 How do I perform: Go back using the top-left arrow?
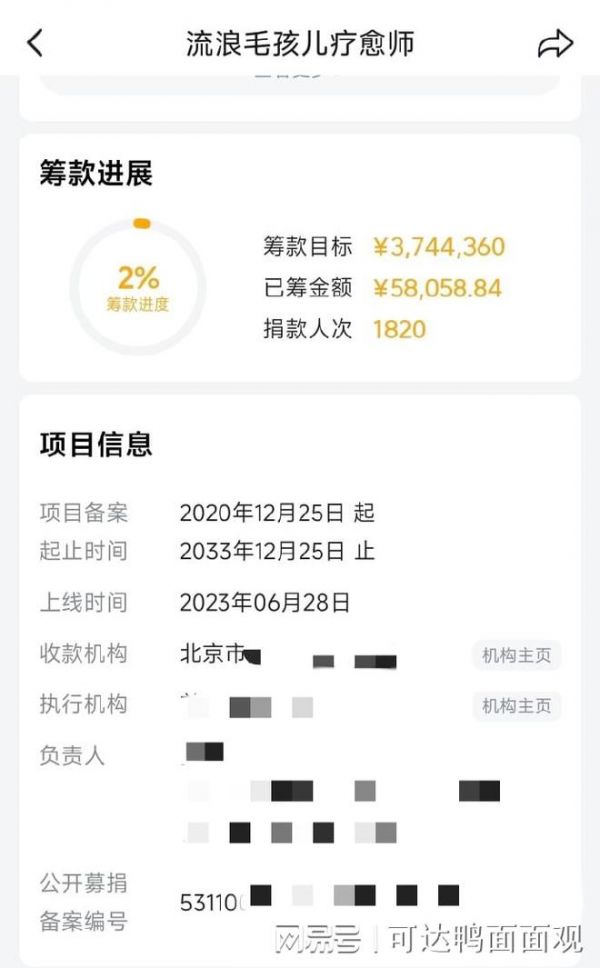coord(35,43)
